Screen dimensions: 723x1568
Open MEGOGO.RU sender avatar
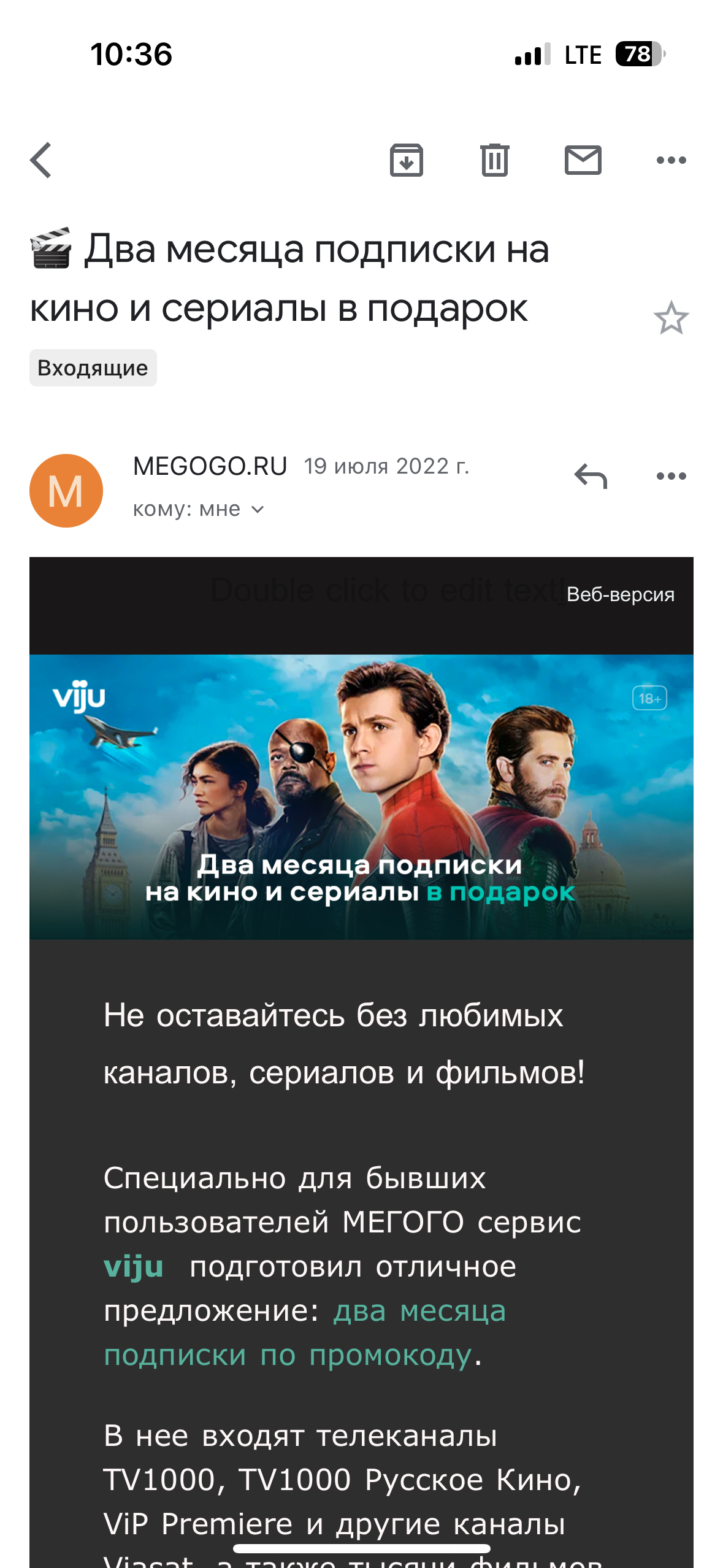[66, 491]
